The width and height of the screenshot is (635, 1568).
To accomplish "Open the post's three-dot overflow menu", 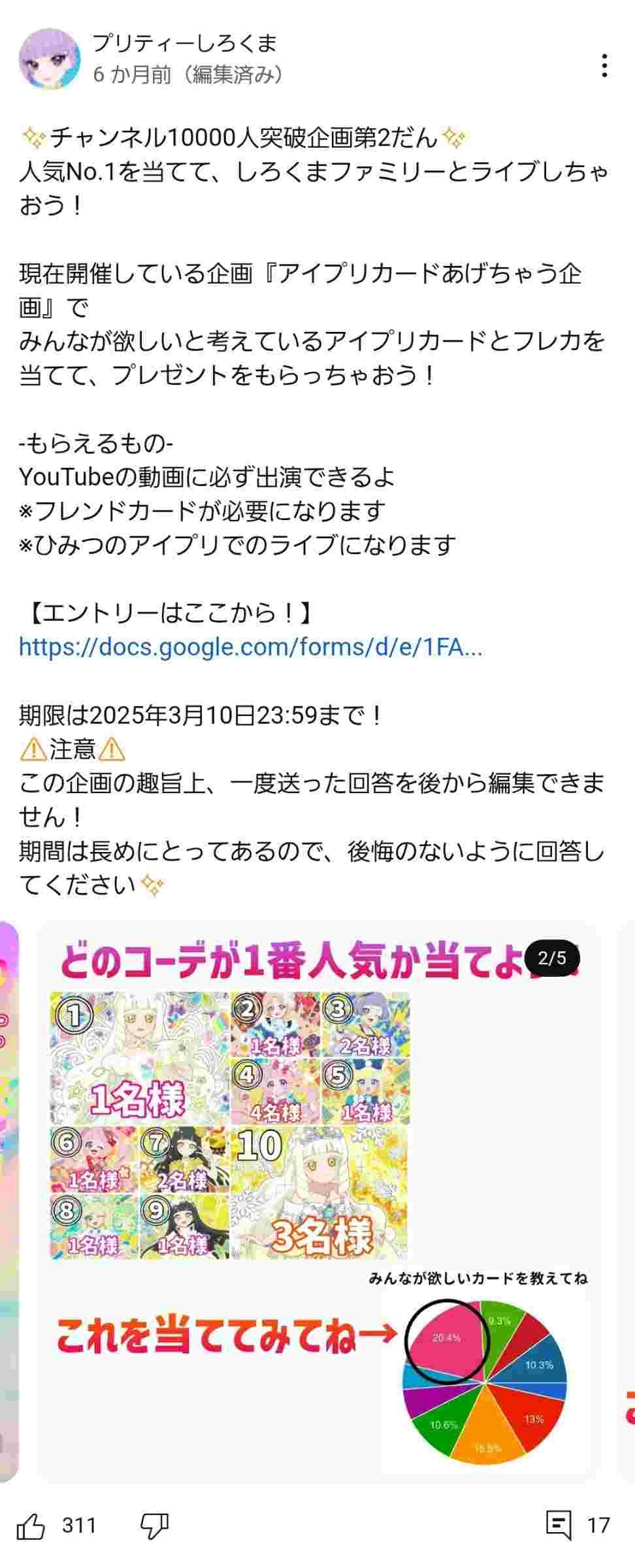I will (x=605, y=66).
